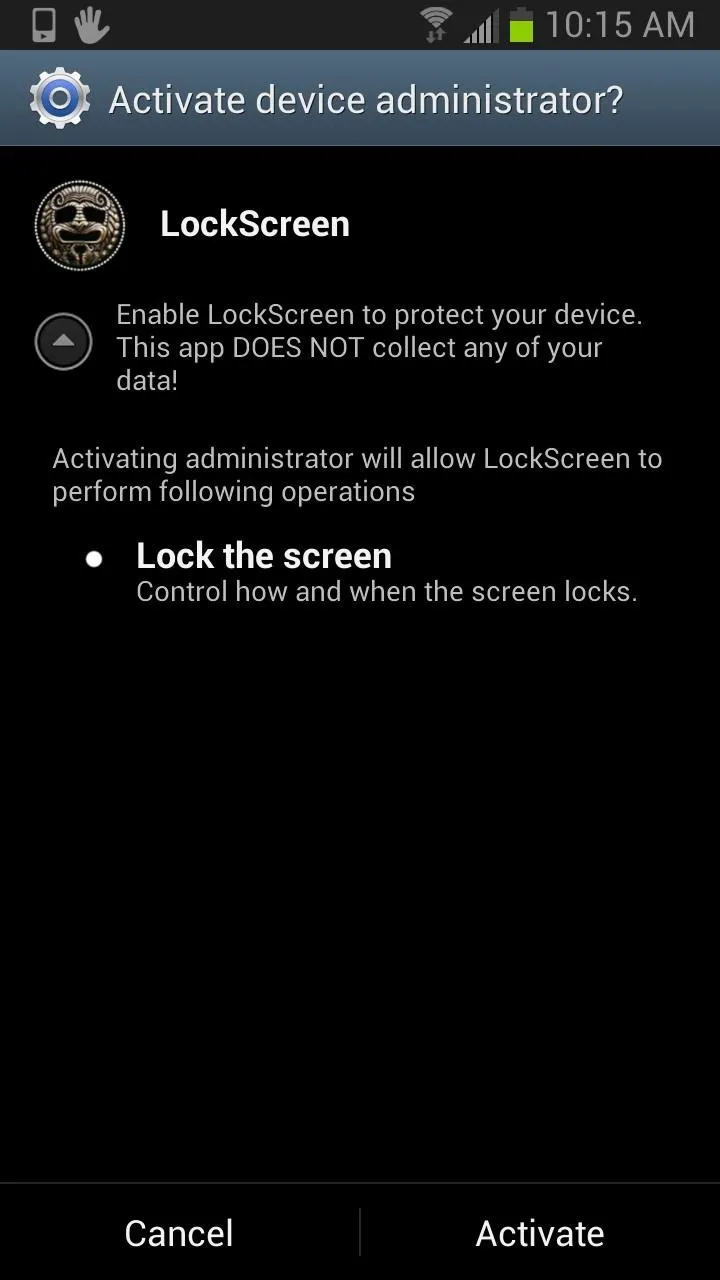Collapse the LockScreen description arrow
The height and width of the screenshot is (1280, 720).
point(64,341)
